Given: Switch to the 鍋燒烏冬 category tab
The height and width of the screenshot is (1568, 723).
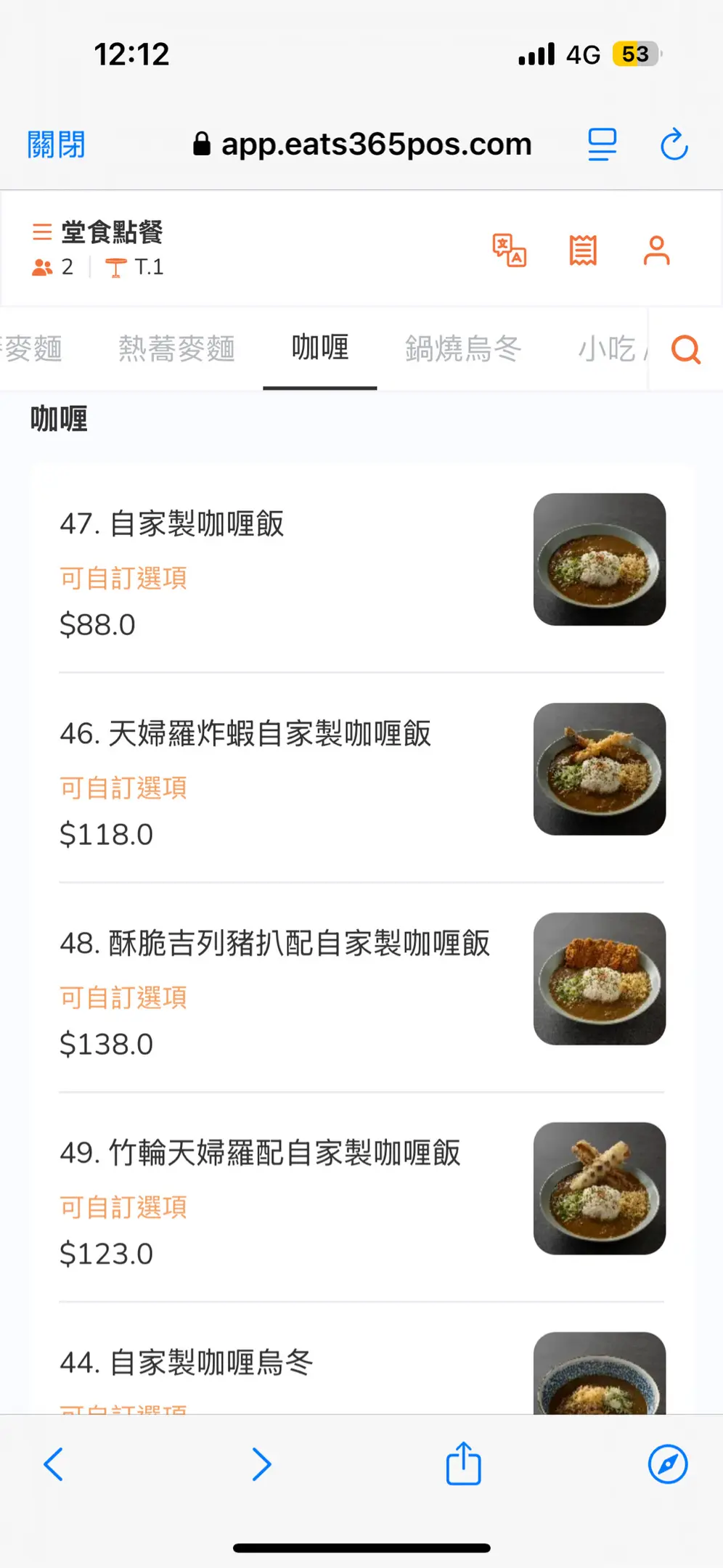Looking at the screenshot, I should click(463, 348).
